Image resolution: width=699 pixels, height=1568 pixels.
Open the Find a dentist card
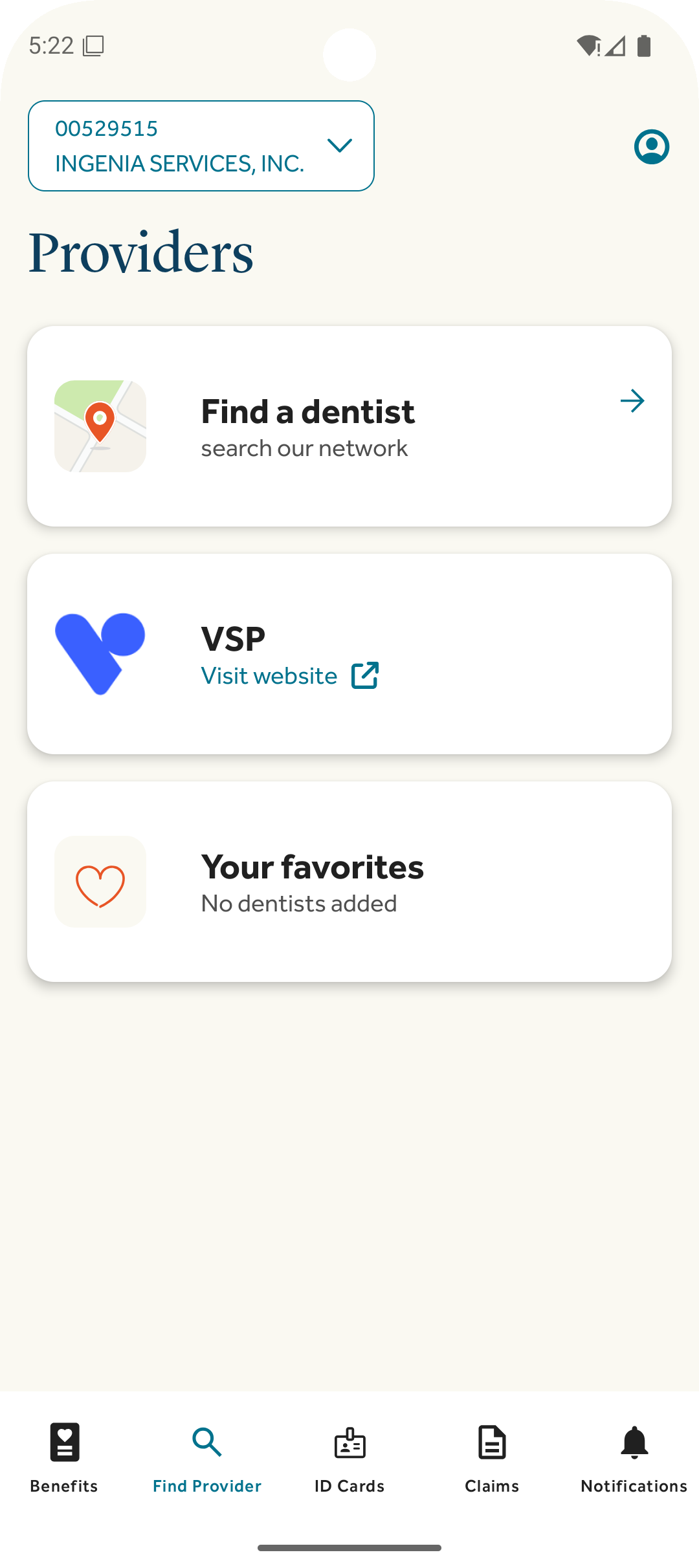[349, 427]
